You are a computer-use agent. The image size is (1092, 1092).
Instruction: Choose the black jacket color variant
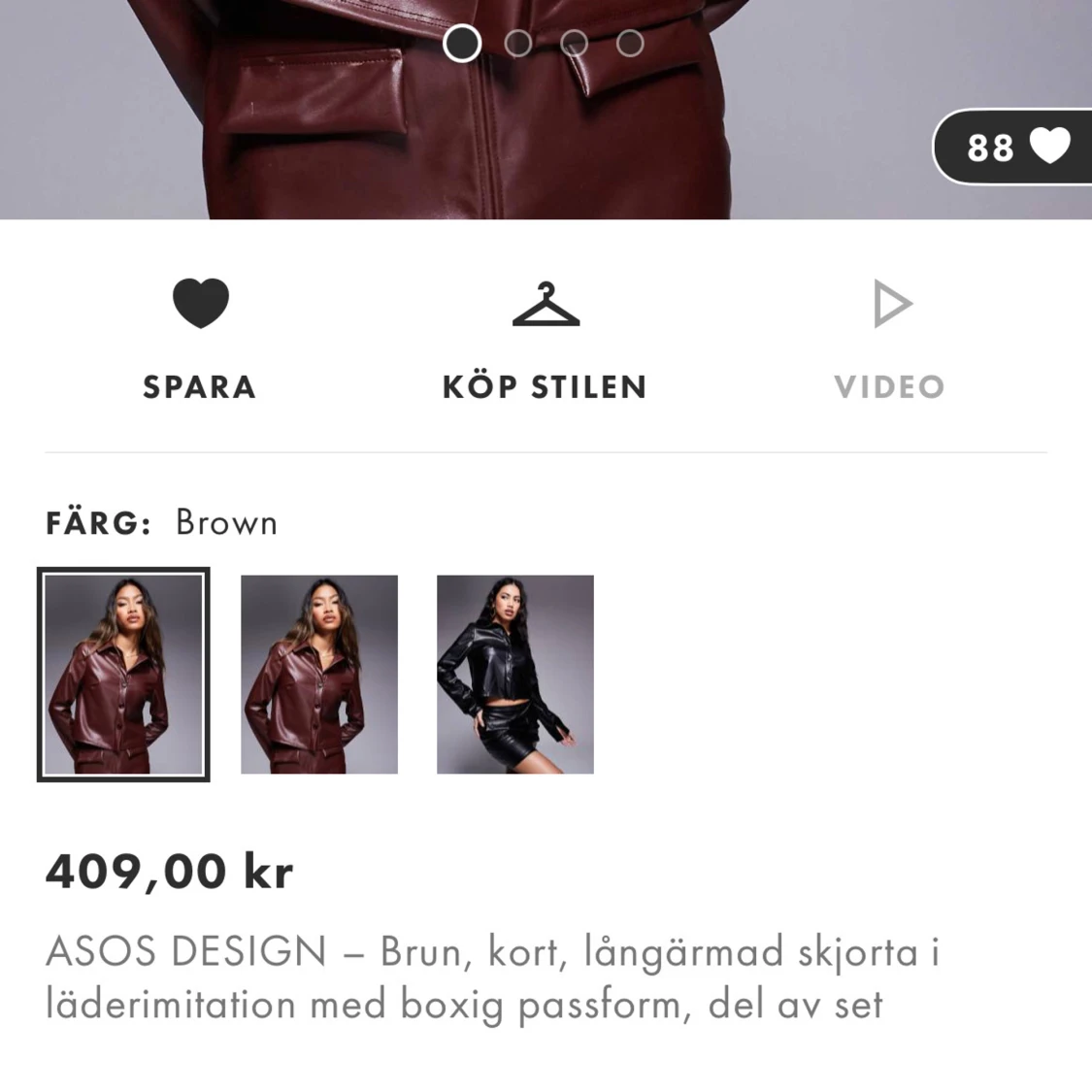click(514, 674)
